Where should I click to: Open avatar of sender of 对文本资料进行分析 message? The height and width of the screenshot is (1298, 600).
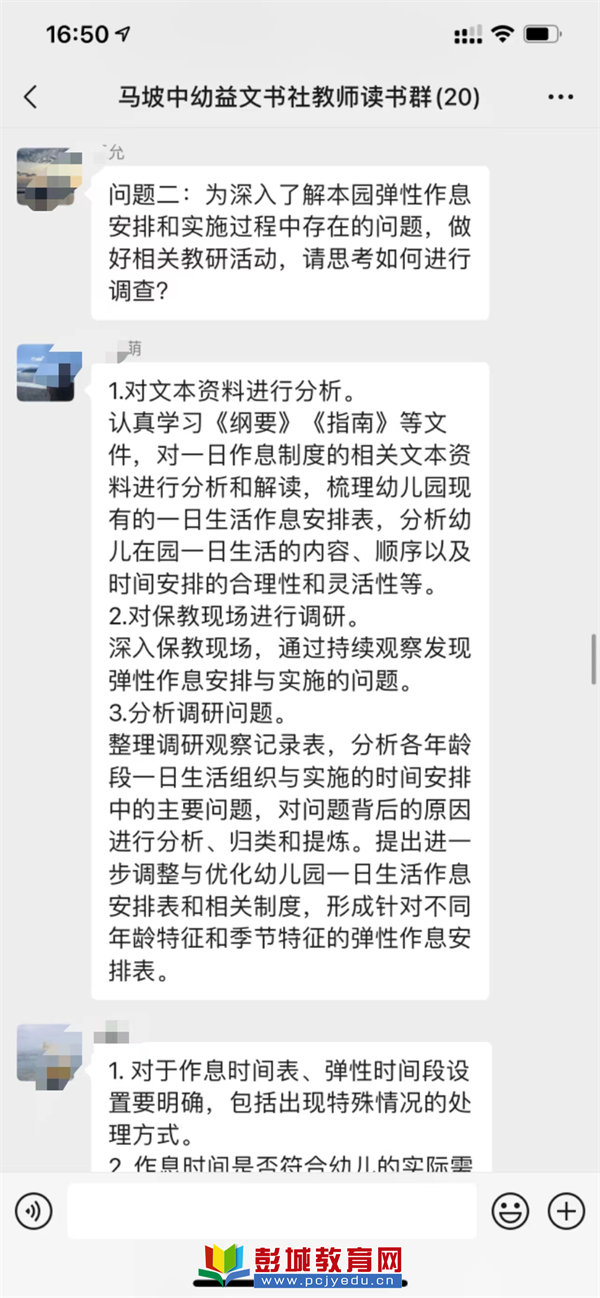click(x=49, y=372)
